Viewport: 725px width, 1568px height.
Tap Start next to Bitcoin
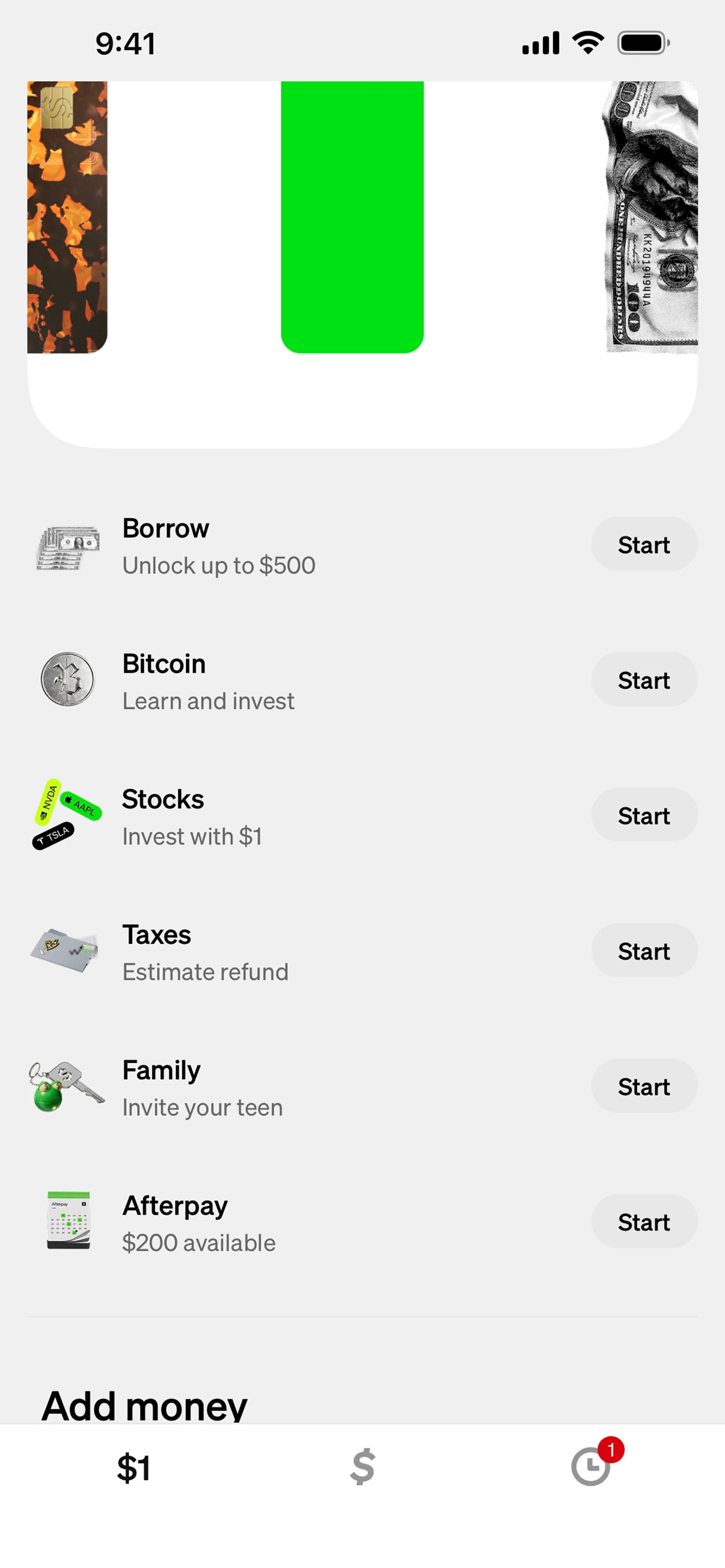pyautogui.click(x=643, y=679)
